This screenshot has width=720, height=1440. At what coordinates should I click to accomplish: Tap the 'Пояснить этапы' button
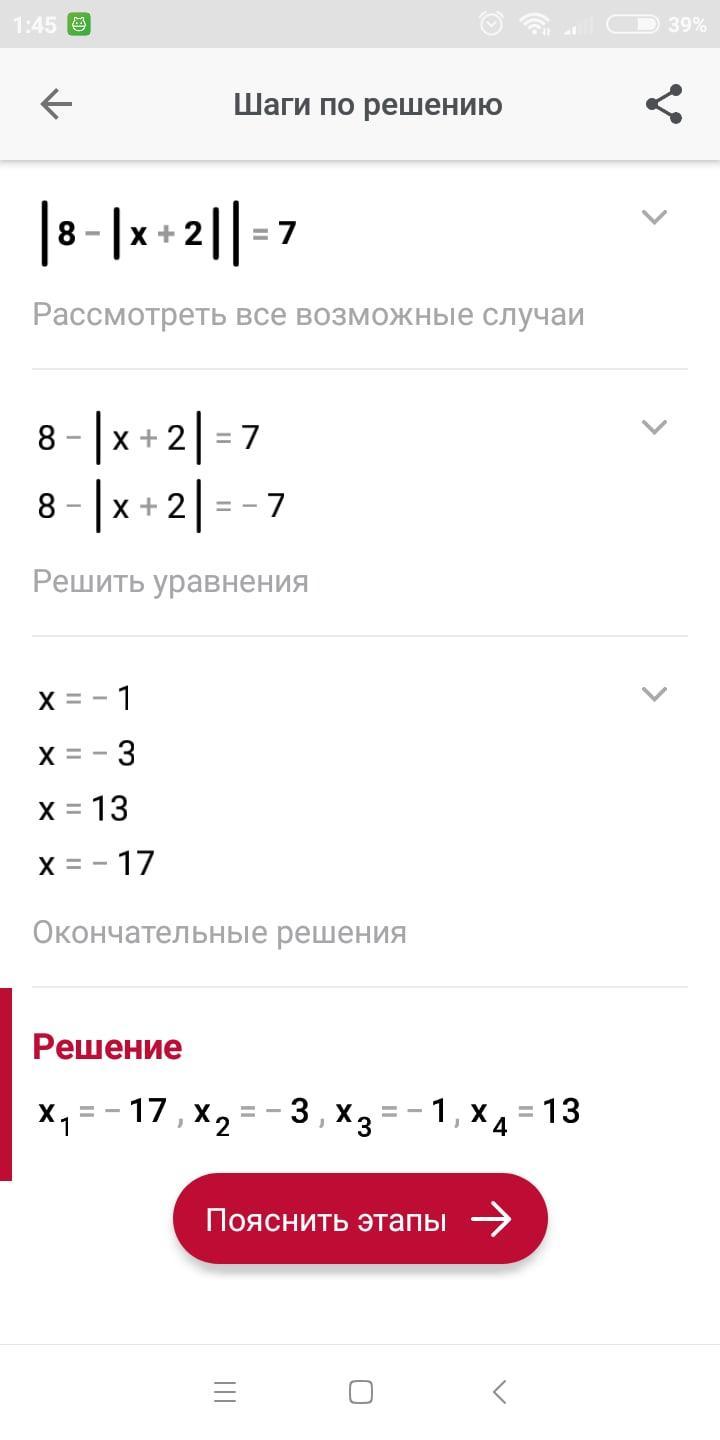(360, 1220)
